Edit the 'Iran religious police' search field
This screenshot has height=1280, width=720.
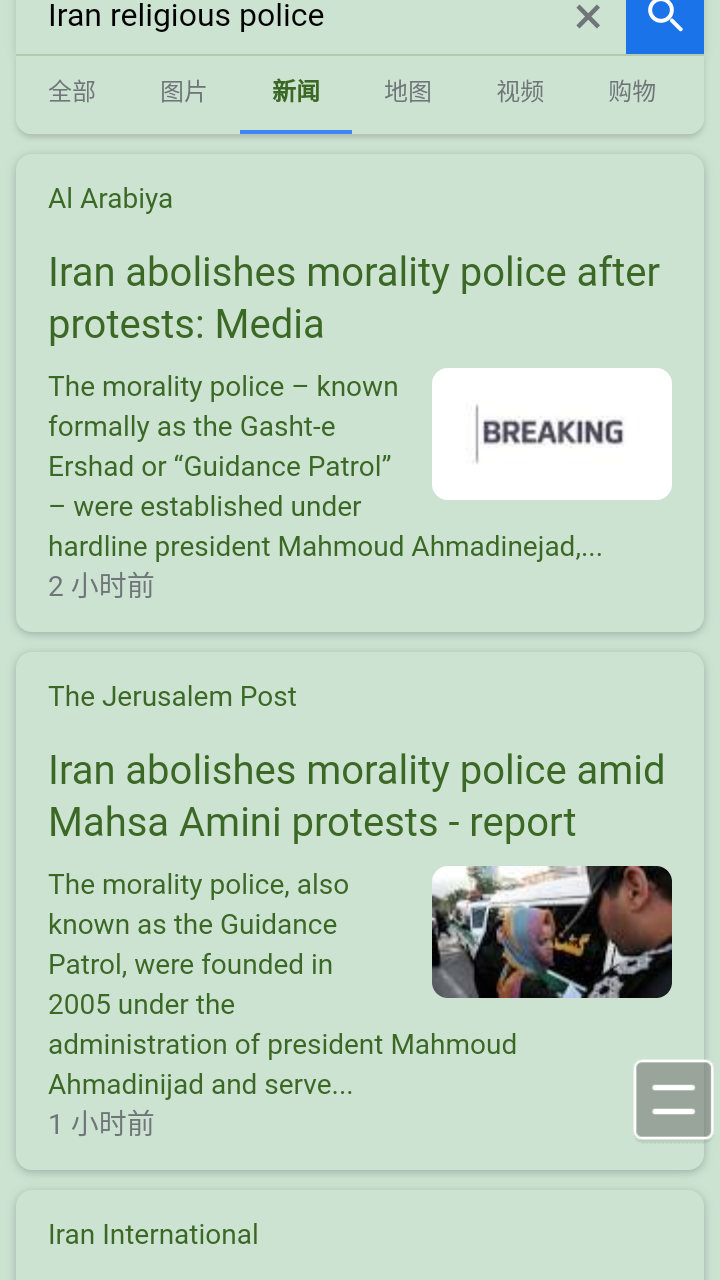[290, 16]
